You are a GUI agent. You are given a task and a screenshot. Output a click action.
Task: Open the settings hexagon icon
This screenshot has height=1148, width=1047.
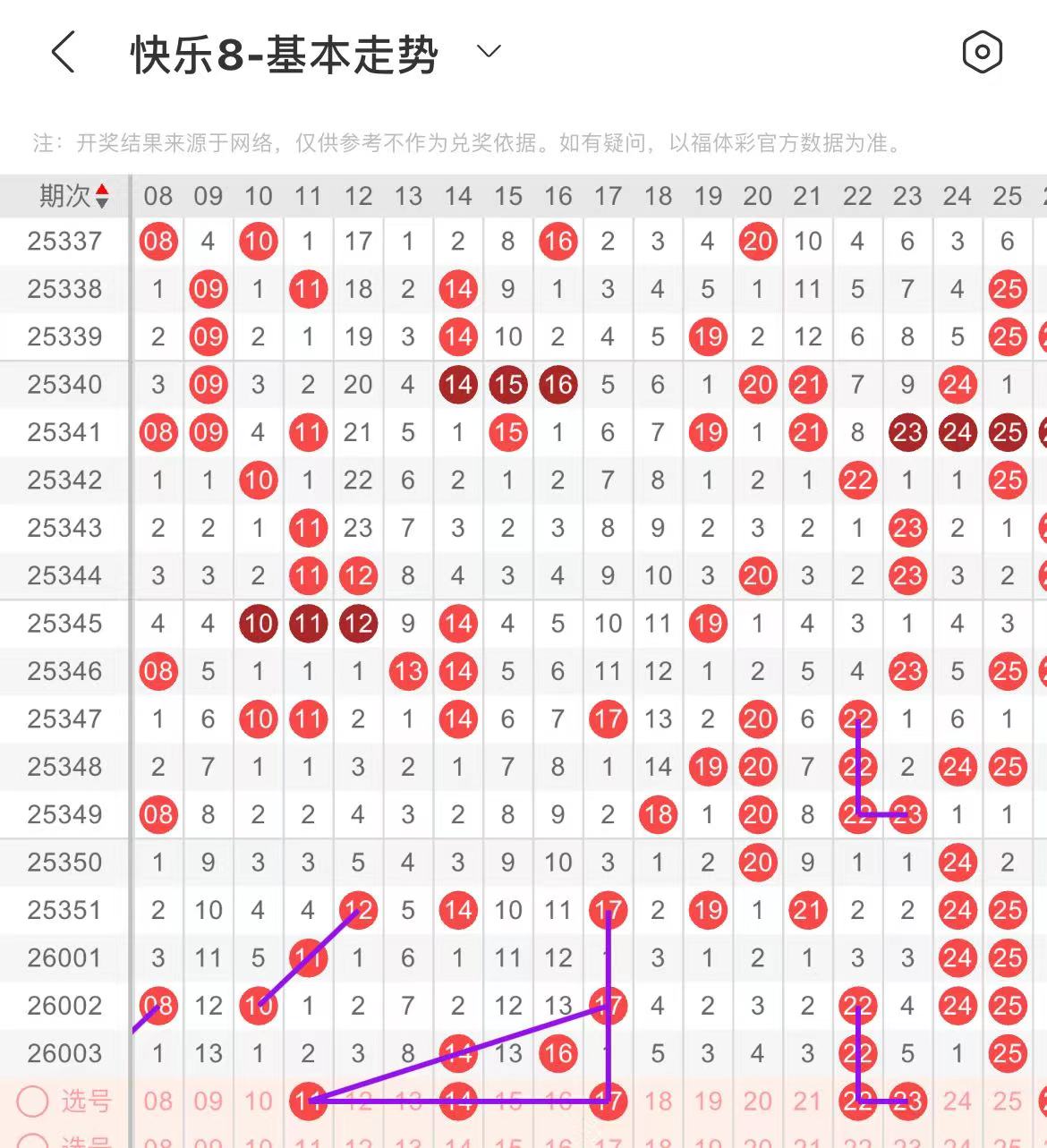pos(982,52)
